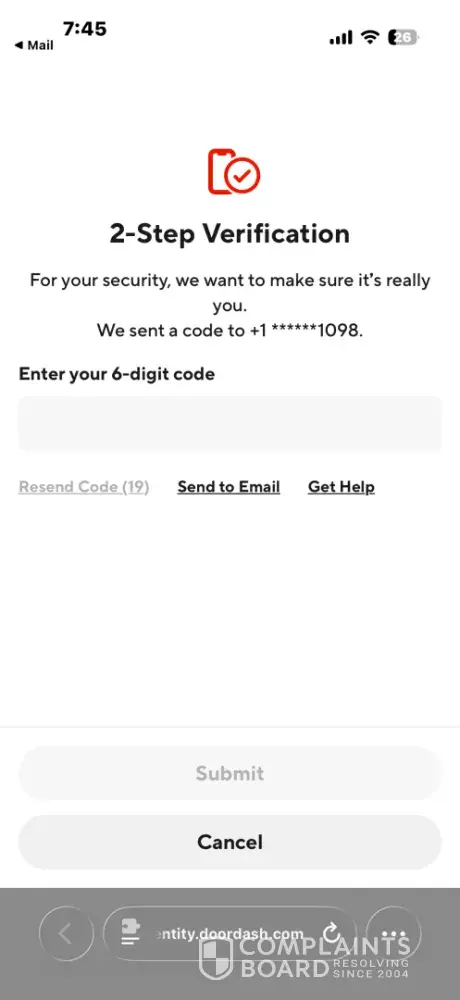Submit the verification code
This screenshot has height=1000, width=460.
click(230, 773)
